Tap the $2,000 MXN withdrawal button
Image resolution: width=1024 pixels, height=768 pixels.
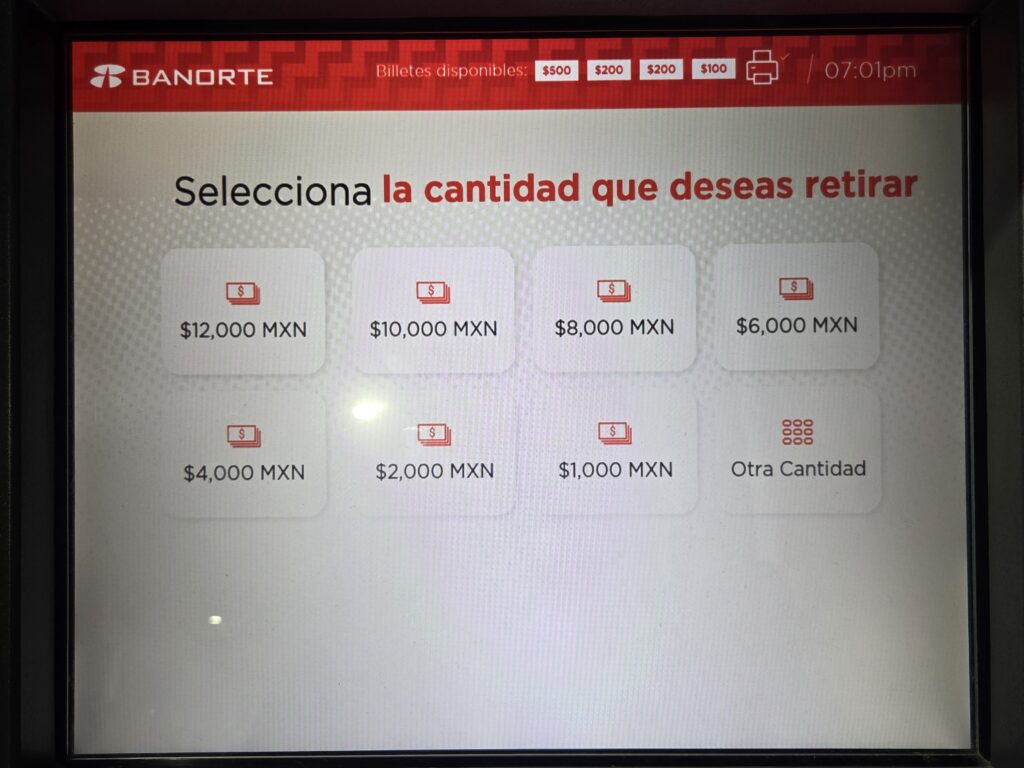[x=433, y=453]
